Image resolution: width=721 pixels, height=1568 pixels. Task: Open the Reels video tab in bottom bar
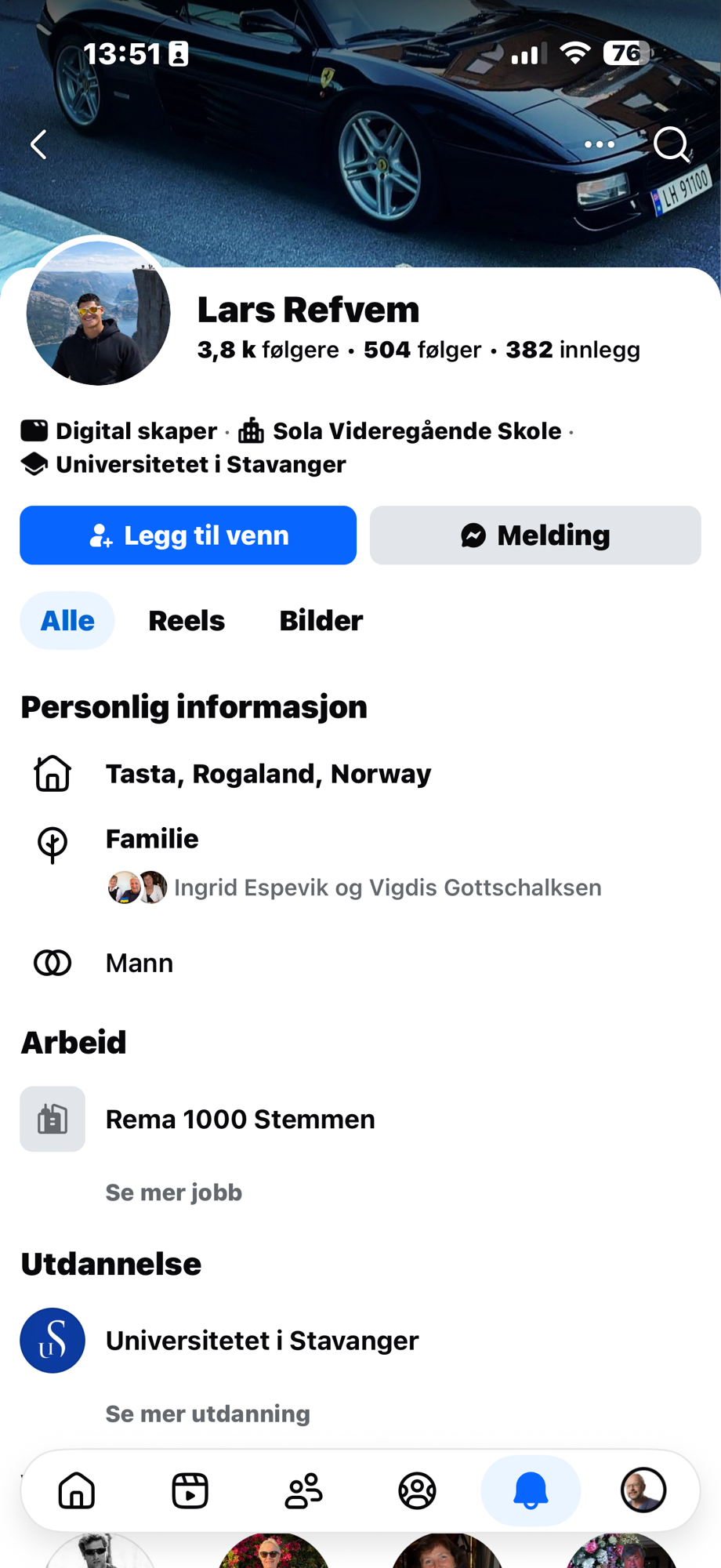[190, 1490]
